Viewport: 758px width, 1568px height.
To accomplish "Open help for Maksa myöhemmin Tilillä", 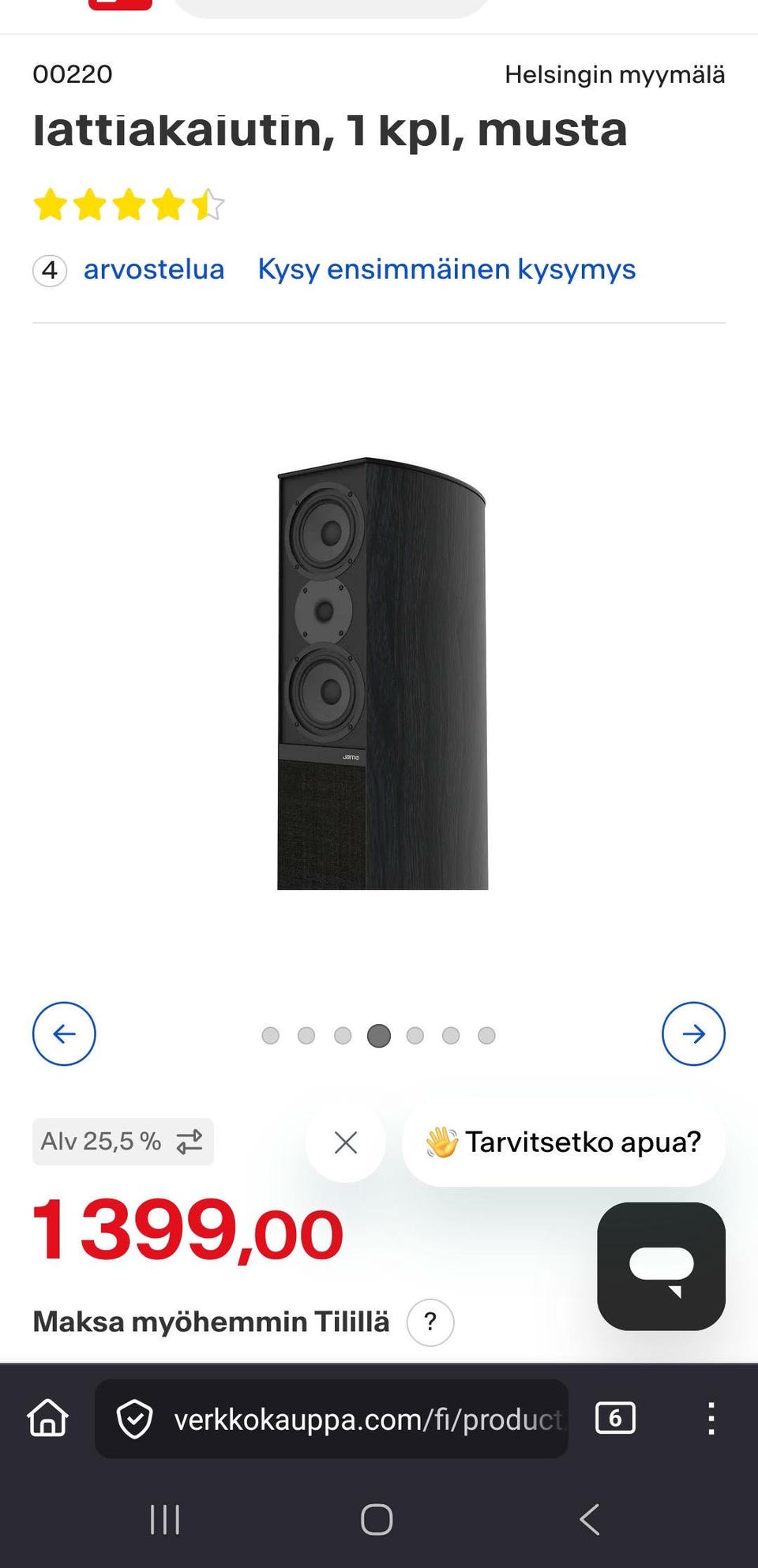I will coord(430,1322).
